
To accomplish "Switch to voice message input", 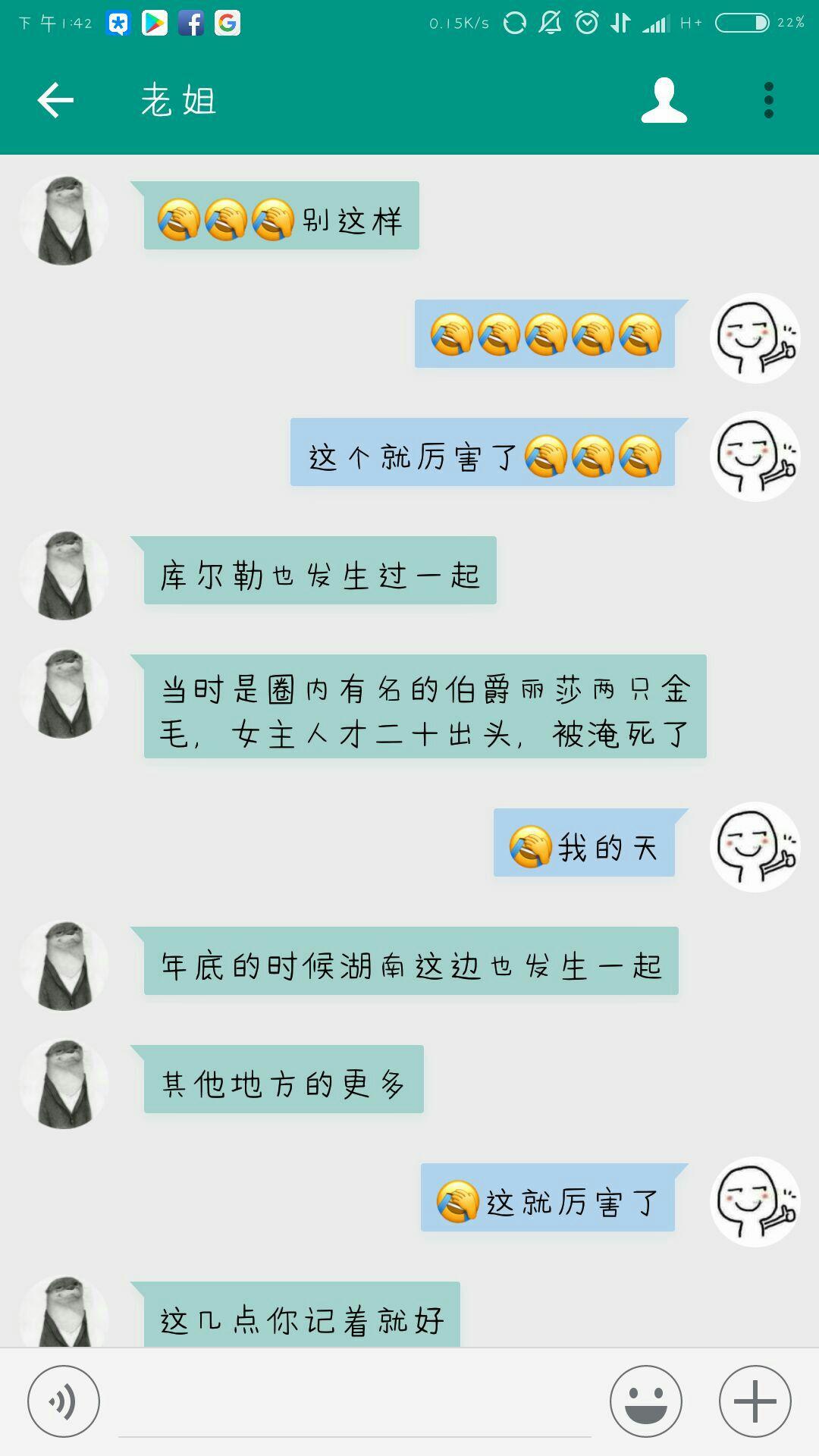I will (64, 1401).
